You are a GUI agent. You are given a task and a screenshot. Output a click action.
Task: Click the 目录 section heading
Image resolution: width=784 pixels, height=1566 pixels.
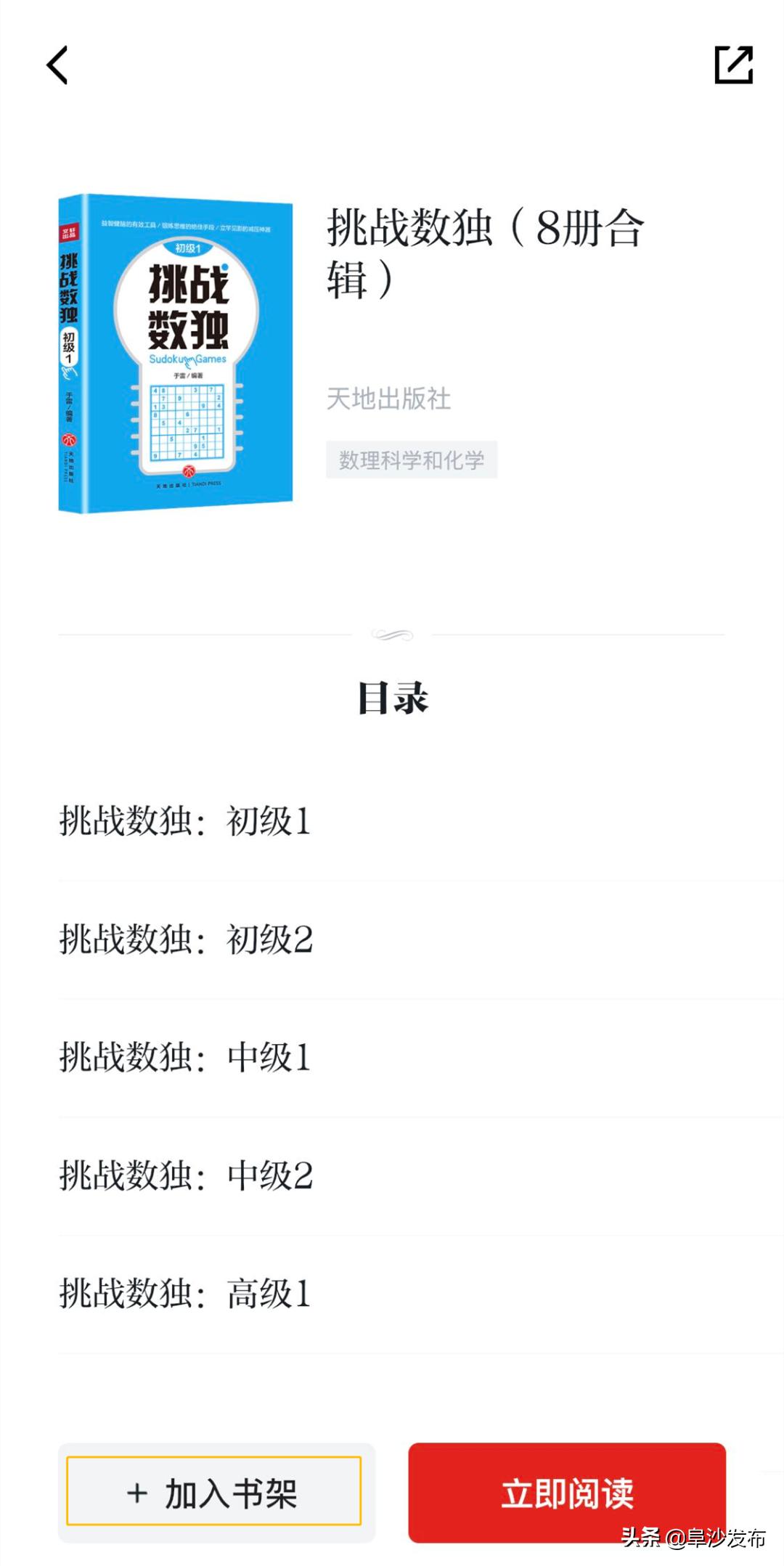(392, 697)
